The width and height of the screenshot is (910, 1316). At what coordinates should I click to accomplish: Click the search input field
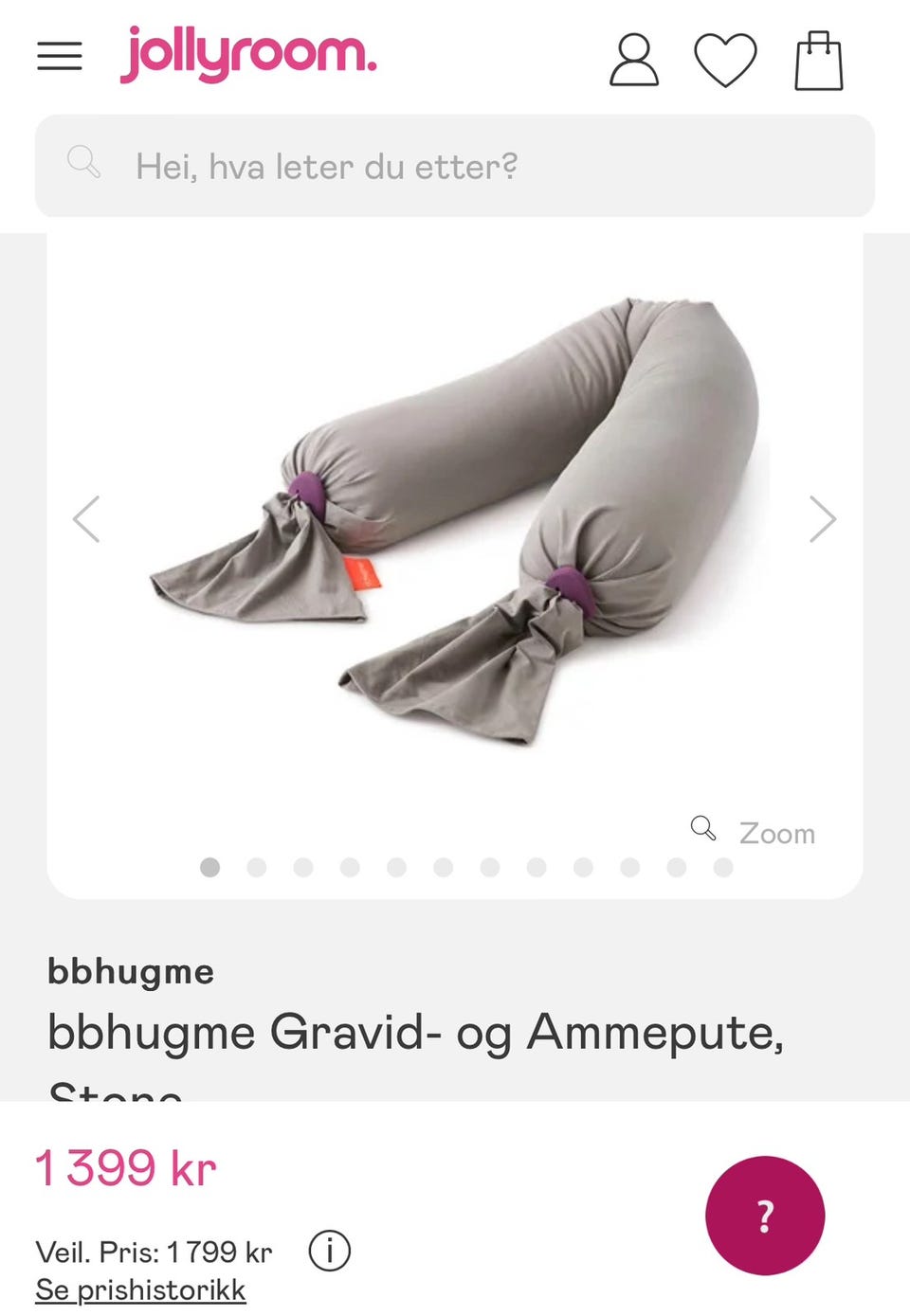(x=455, y=166)
